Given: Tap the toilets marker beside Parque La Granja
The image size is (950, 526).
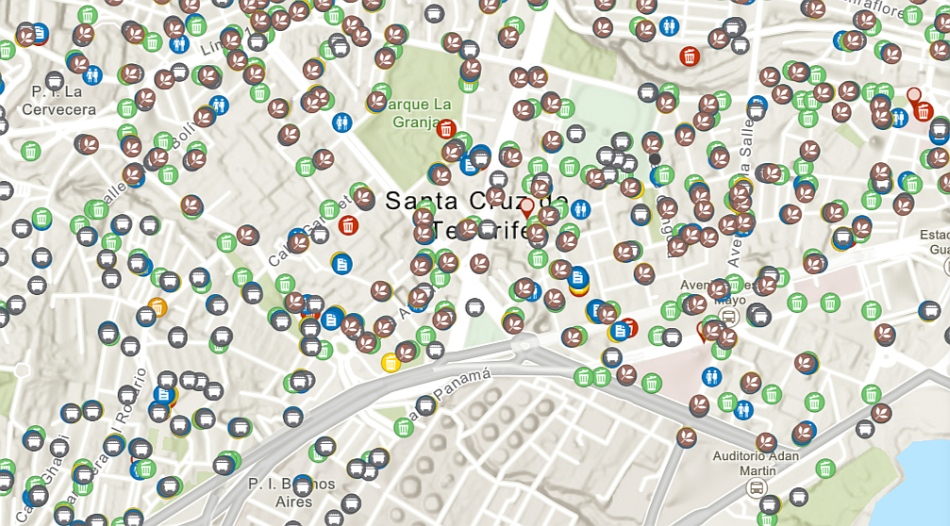Looking at the screenshot, I should pos(342,122).
